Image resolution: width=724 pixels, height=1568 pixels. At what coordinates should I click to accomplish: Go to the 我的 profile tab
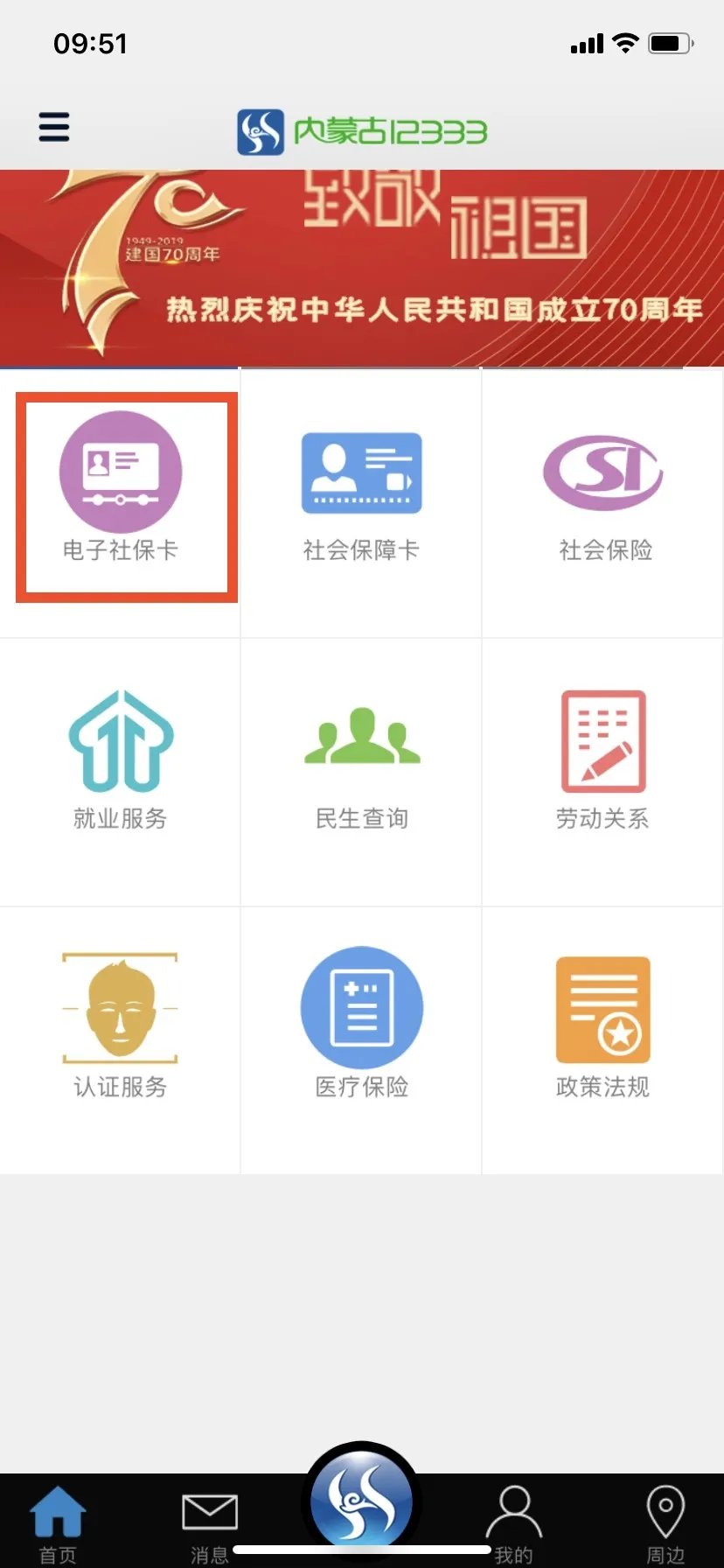[514, 1522]
